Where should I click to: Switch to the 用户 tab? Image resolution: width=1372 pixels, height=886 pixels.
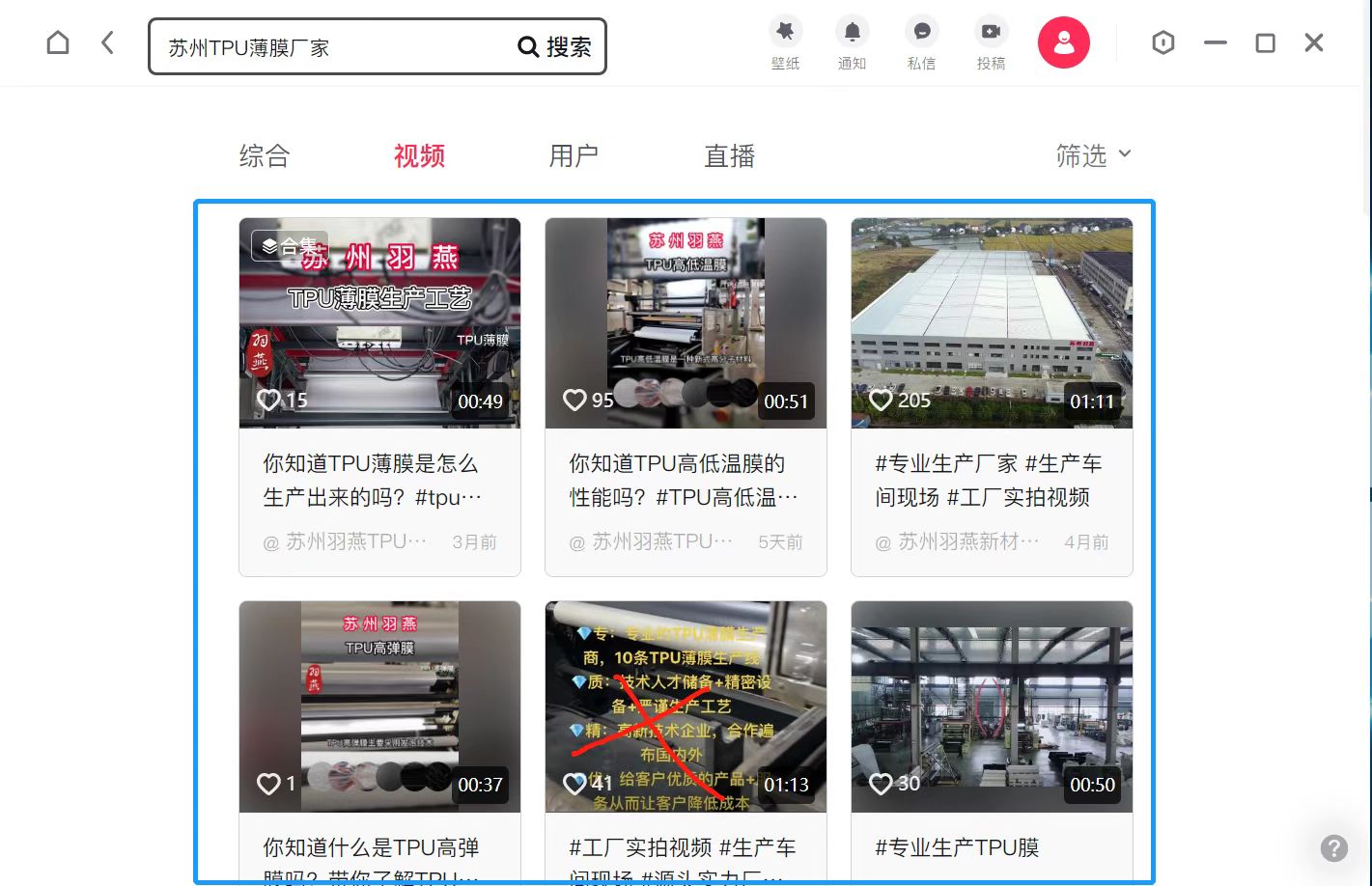tap(574, 156)
